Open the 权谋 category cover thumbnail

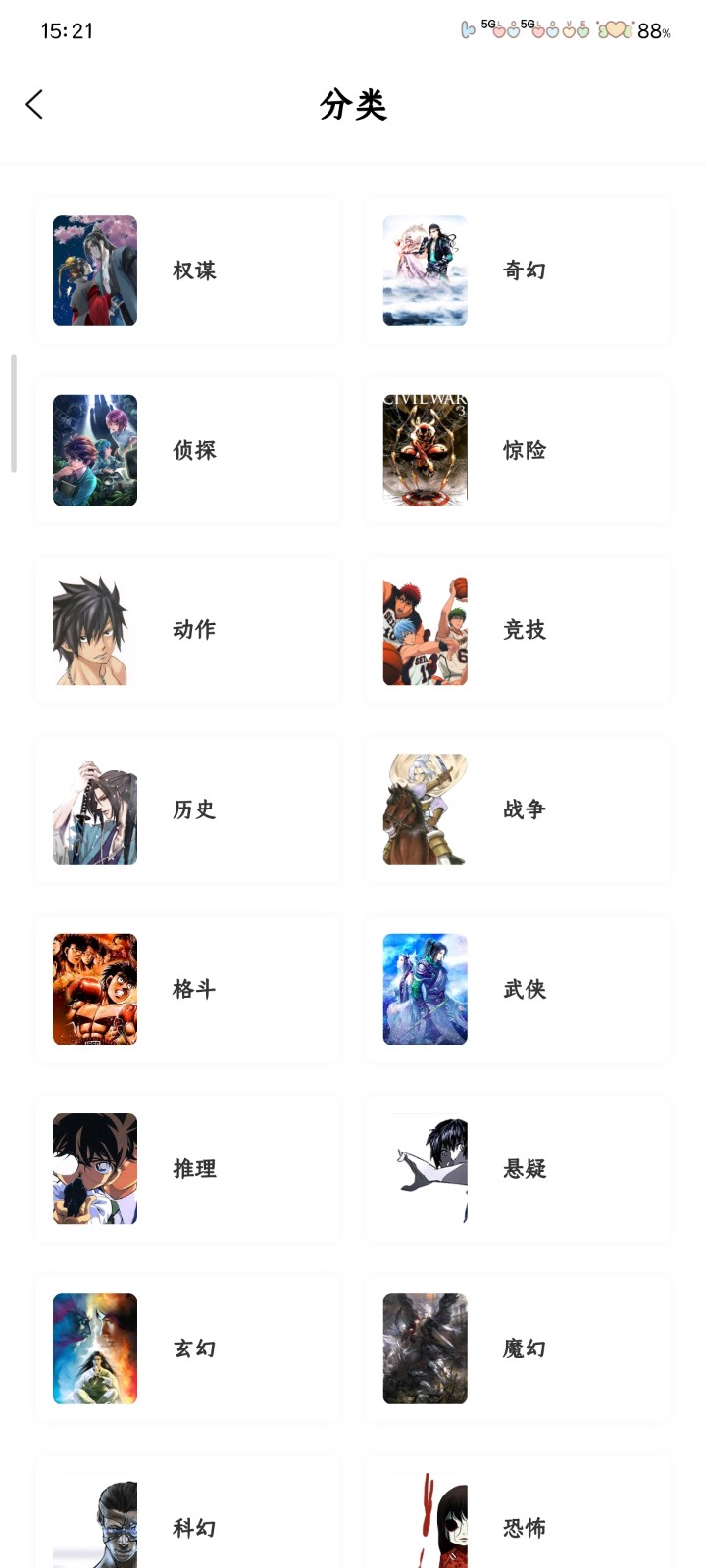[94, 270]
